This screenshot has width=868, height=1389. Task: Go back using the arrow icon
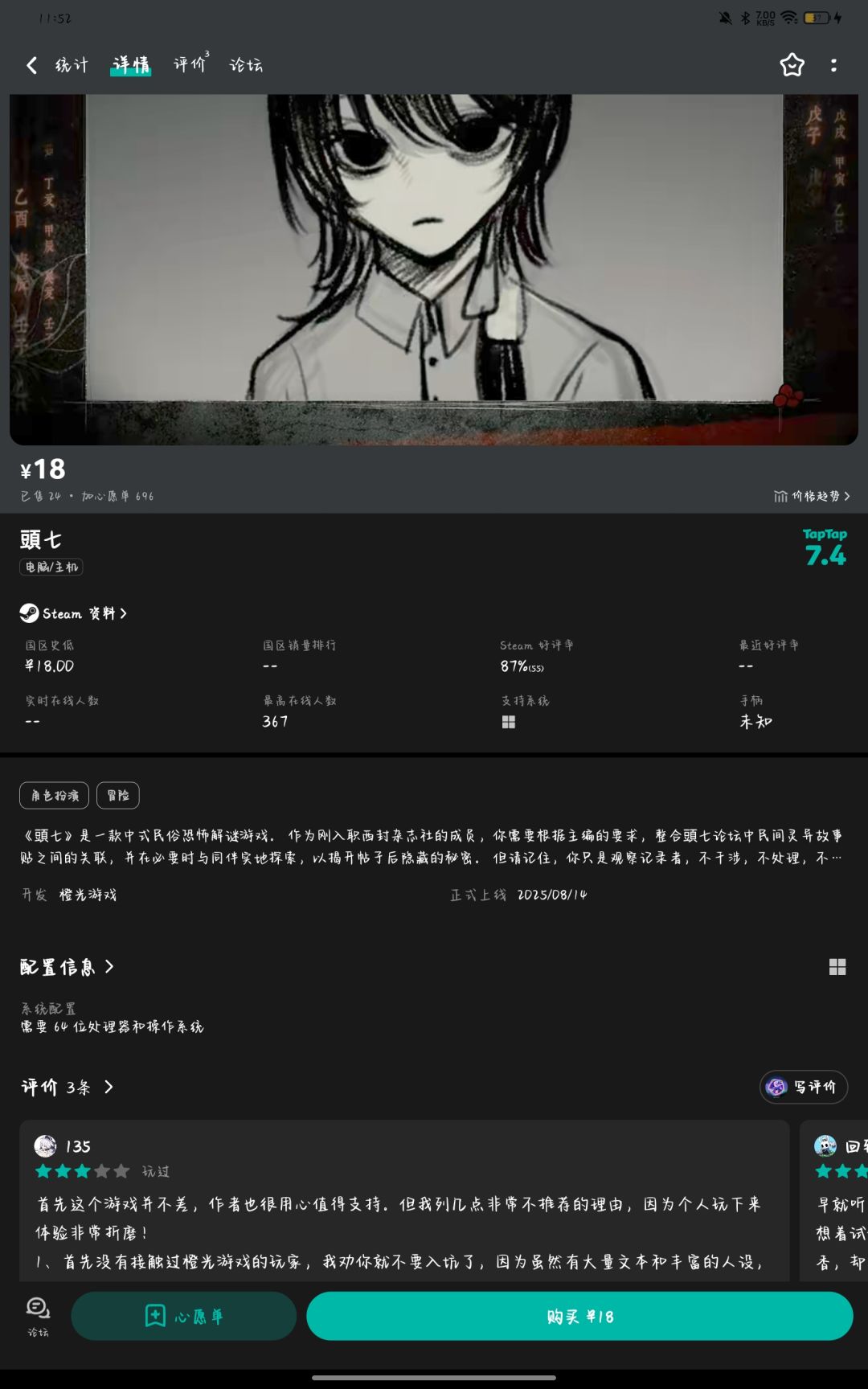tap(31, 65)
